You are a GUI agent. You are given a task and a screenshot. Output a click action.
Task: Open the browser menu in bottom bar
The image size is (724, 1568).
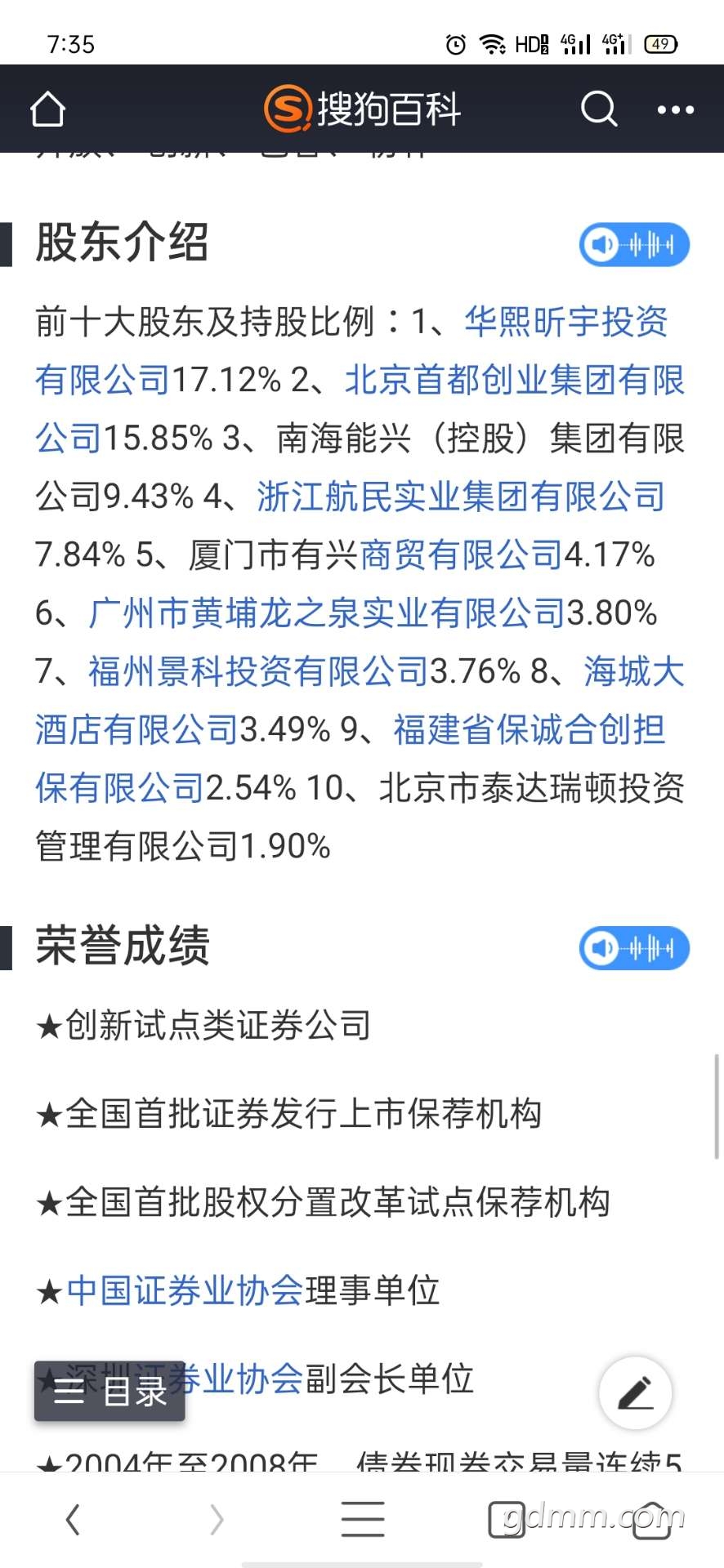pyautogui.click(x=362, y=1520)
